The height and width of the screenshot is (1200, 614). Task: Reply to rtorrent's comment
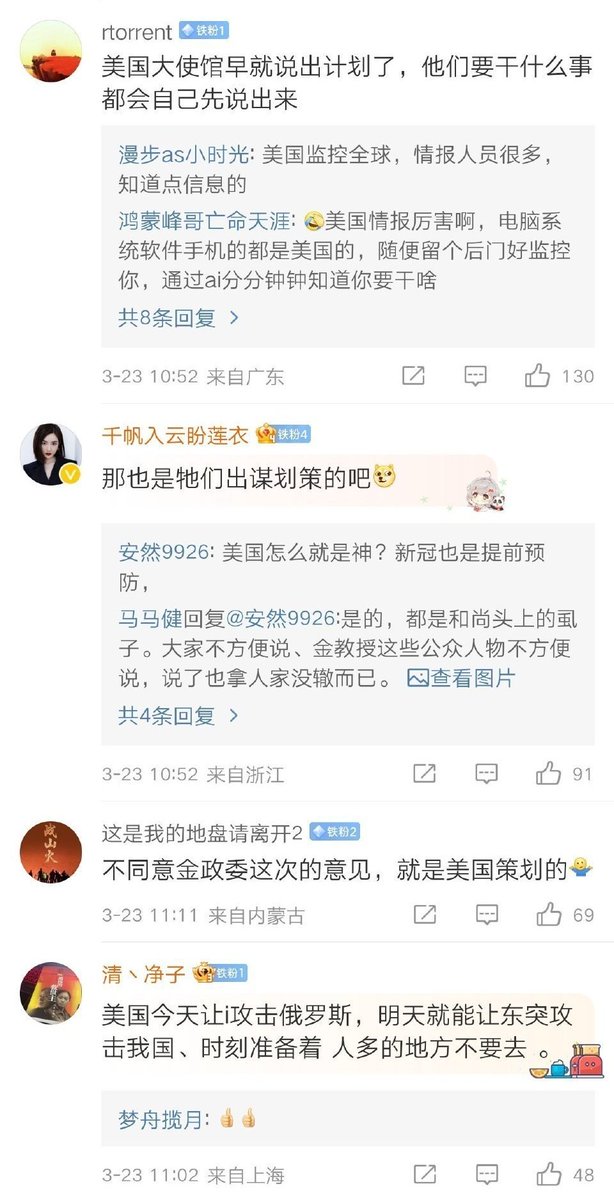[x=476, y=376]
